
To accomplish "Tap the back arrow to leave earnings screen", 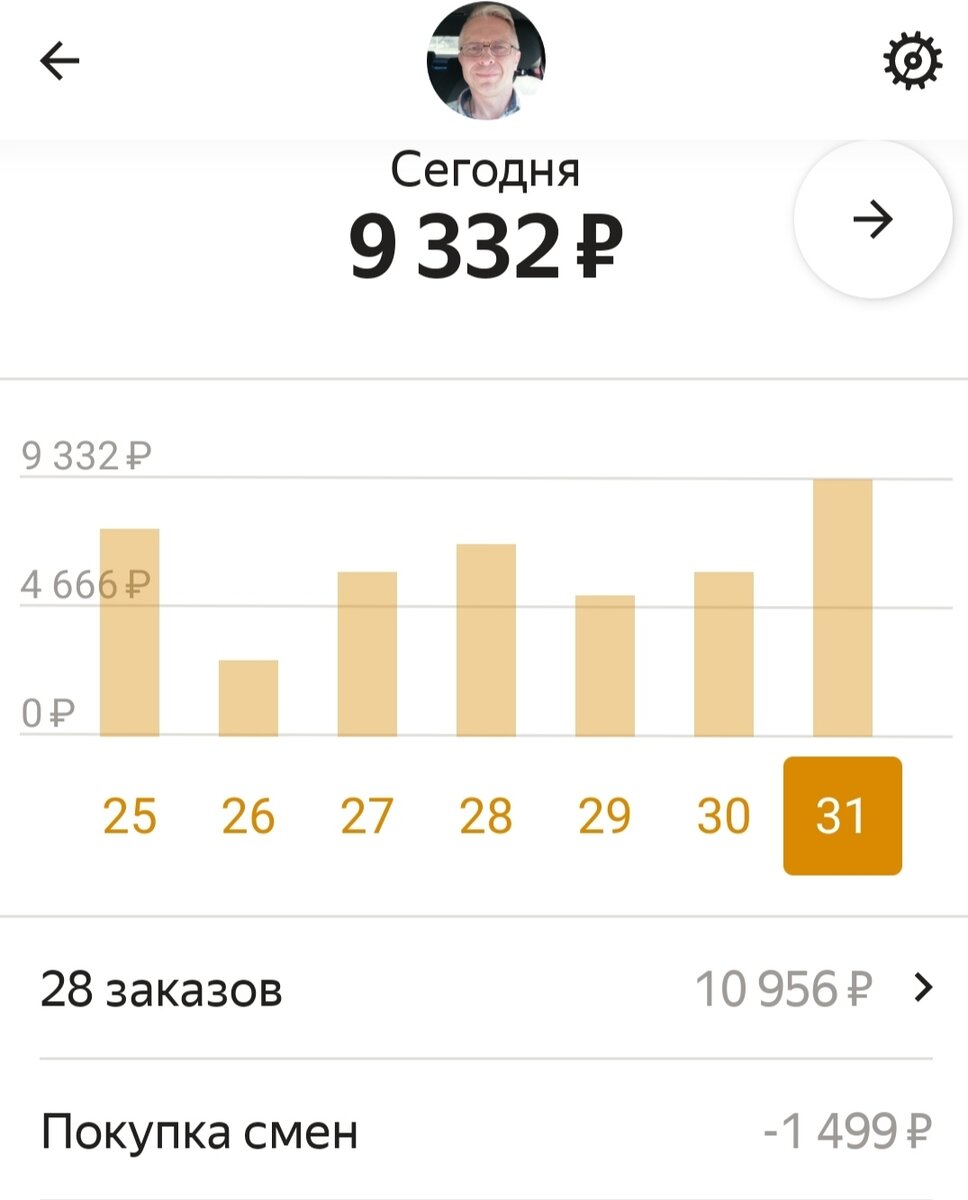I will click(x=60, y=60).
